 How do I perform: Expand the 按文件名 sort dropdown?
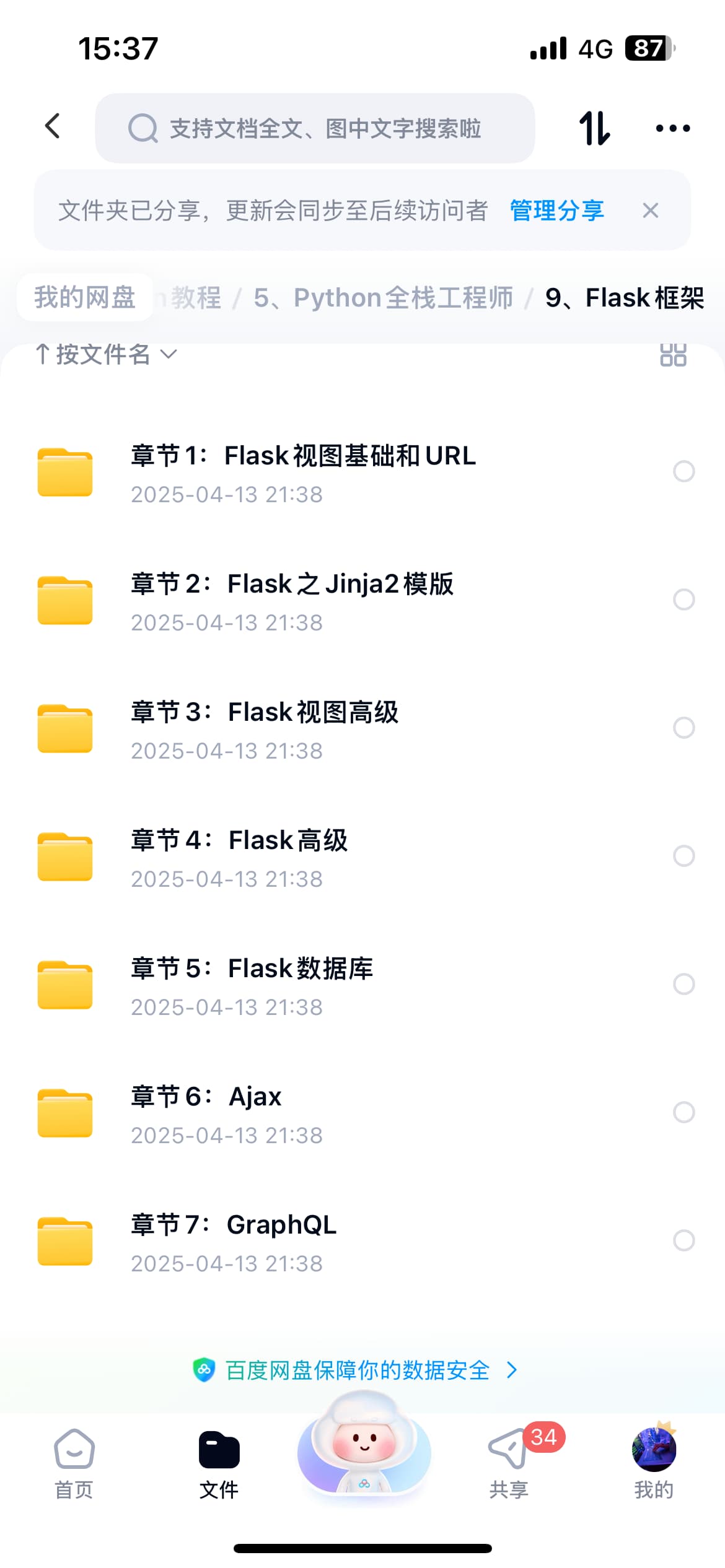point(107,354)
